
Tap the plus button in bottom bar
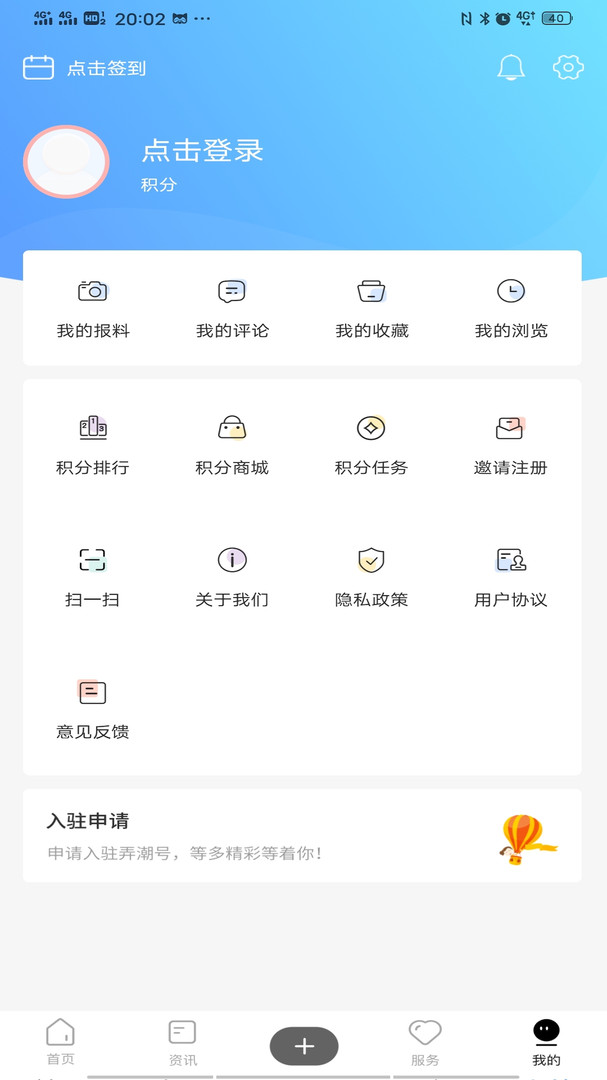pos(304,1046)
